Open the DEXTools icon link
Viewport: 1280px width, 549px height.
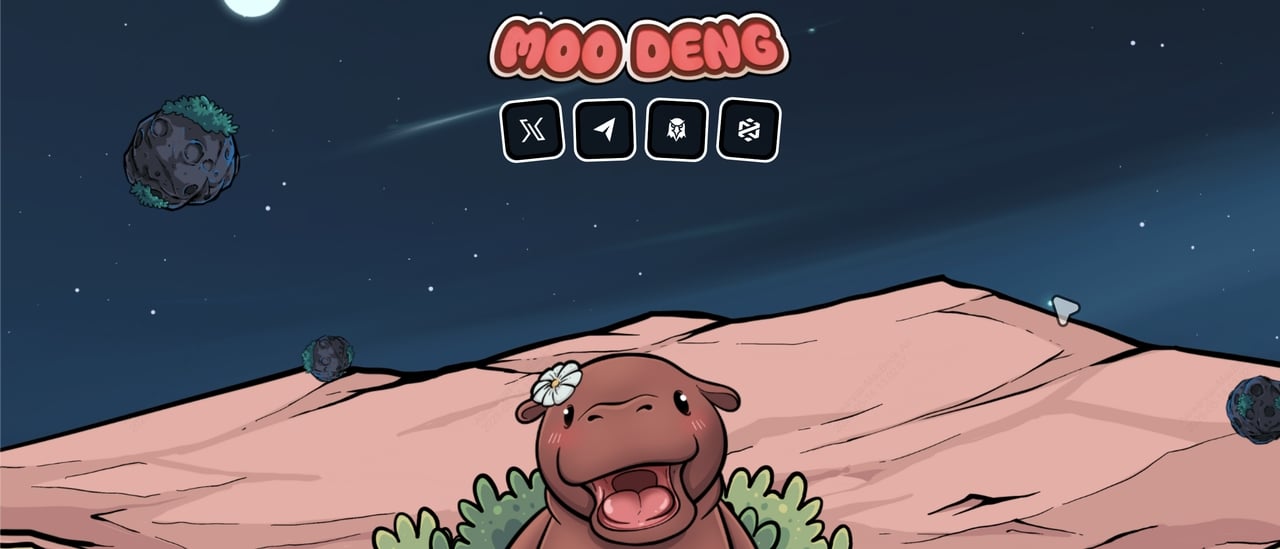click(x=749, y=129)
